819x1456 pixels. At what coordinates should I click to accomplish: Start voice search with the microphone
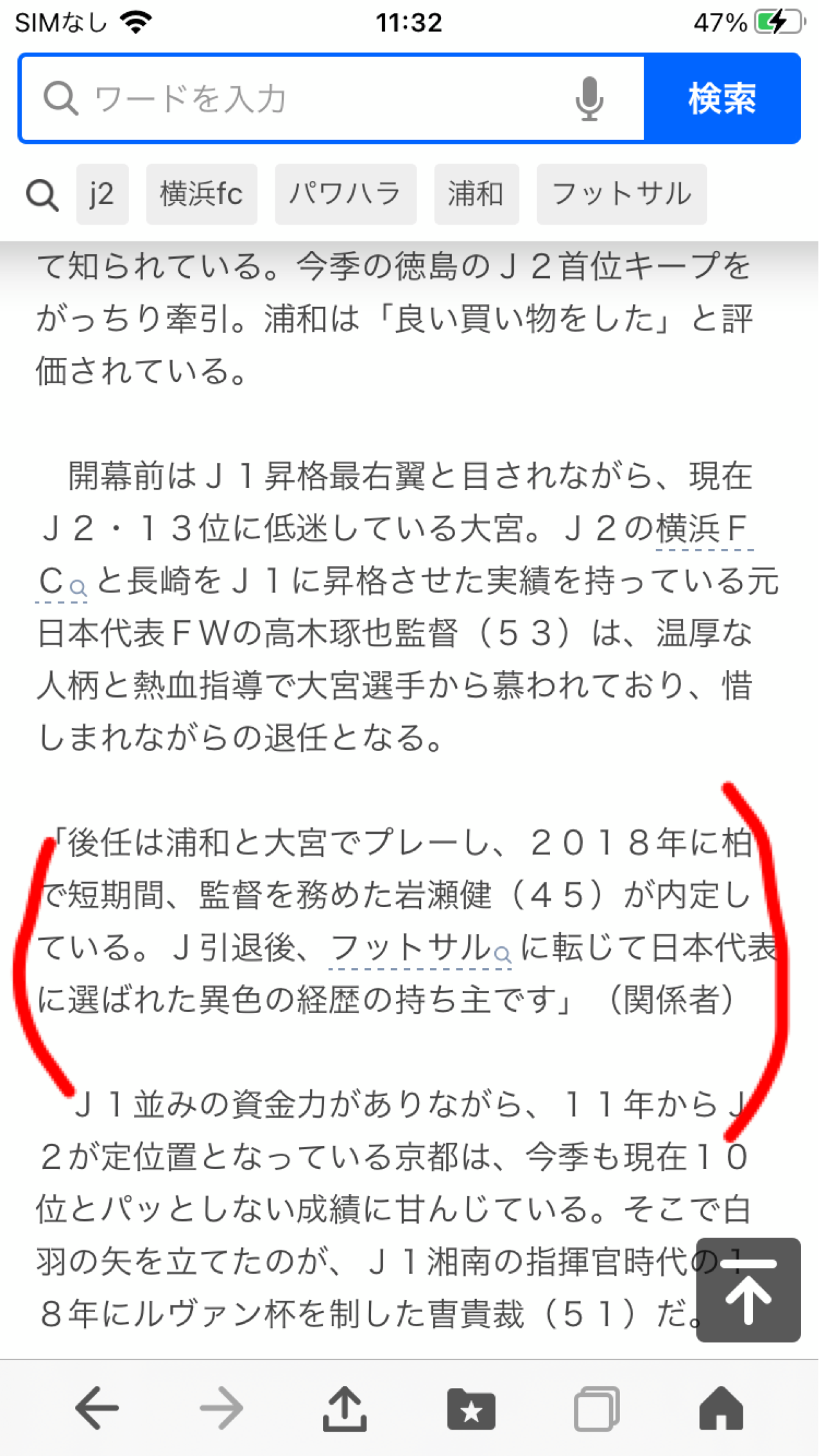tap(589, 98)
